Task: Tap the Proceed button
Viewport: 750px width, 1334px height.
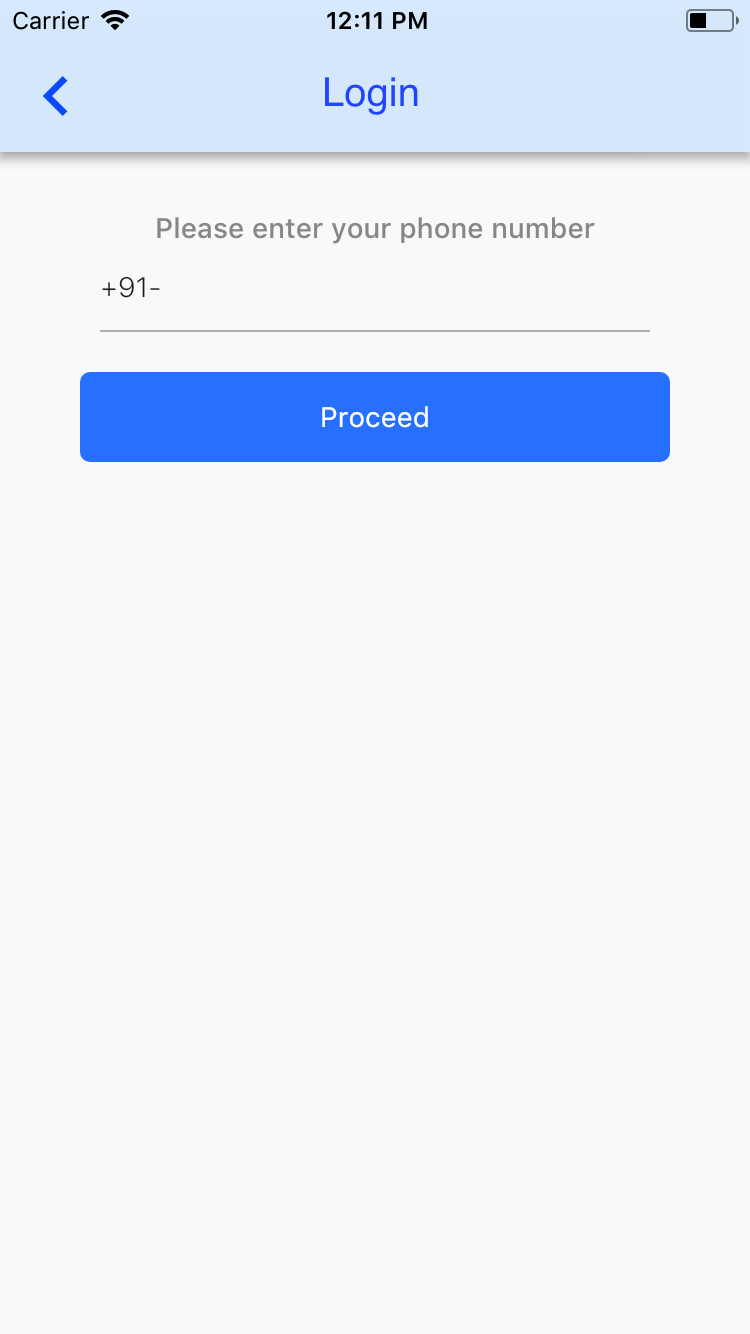Action: coord(375,417)
